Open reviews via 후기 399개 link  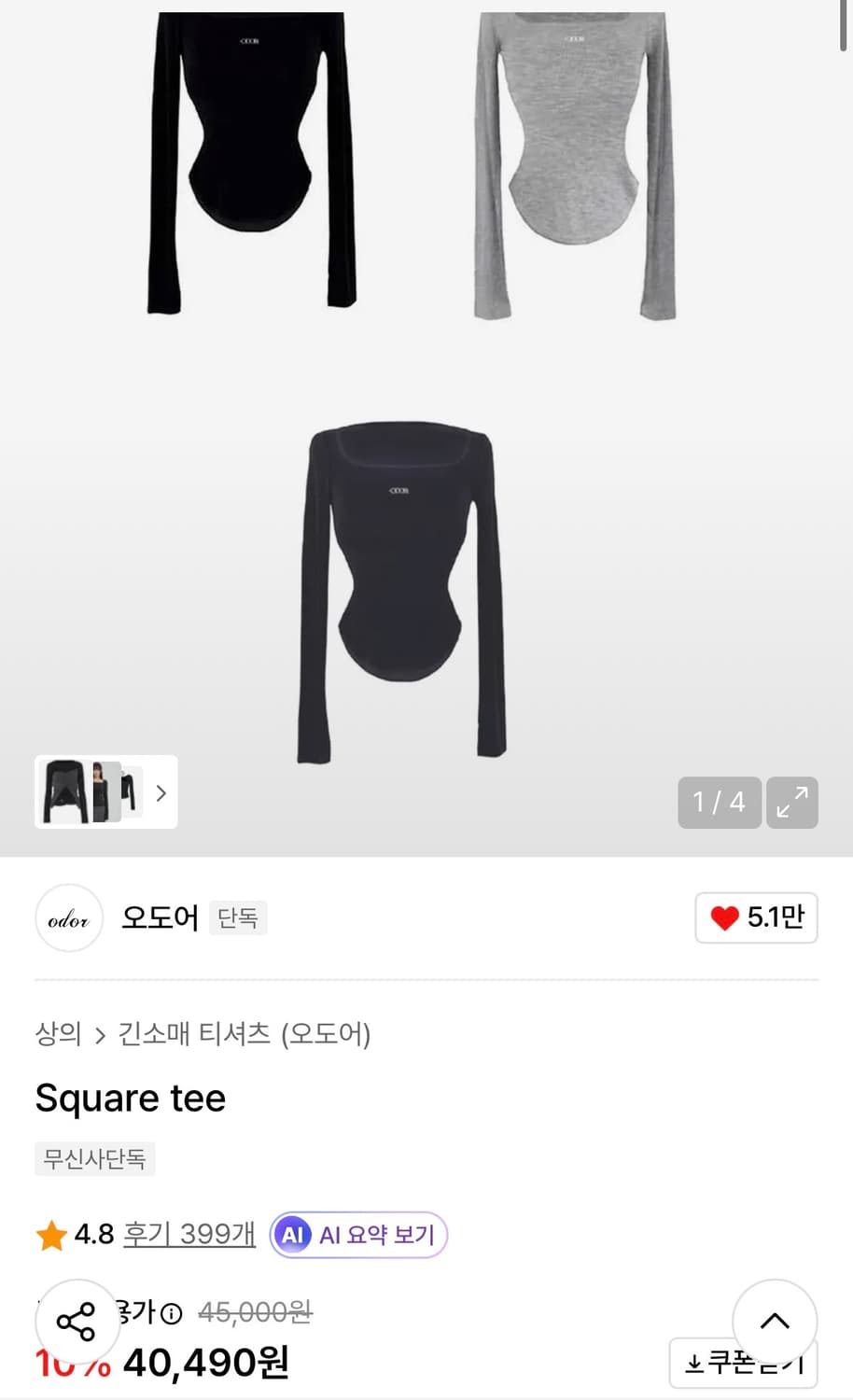click(188, 1234)
